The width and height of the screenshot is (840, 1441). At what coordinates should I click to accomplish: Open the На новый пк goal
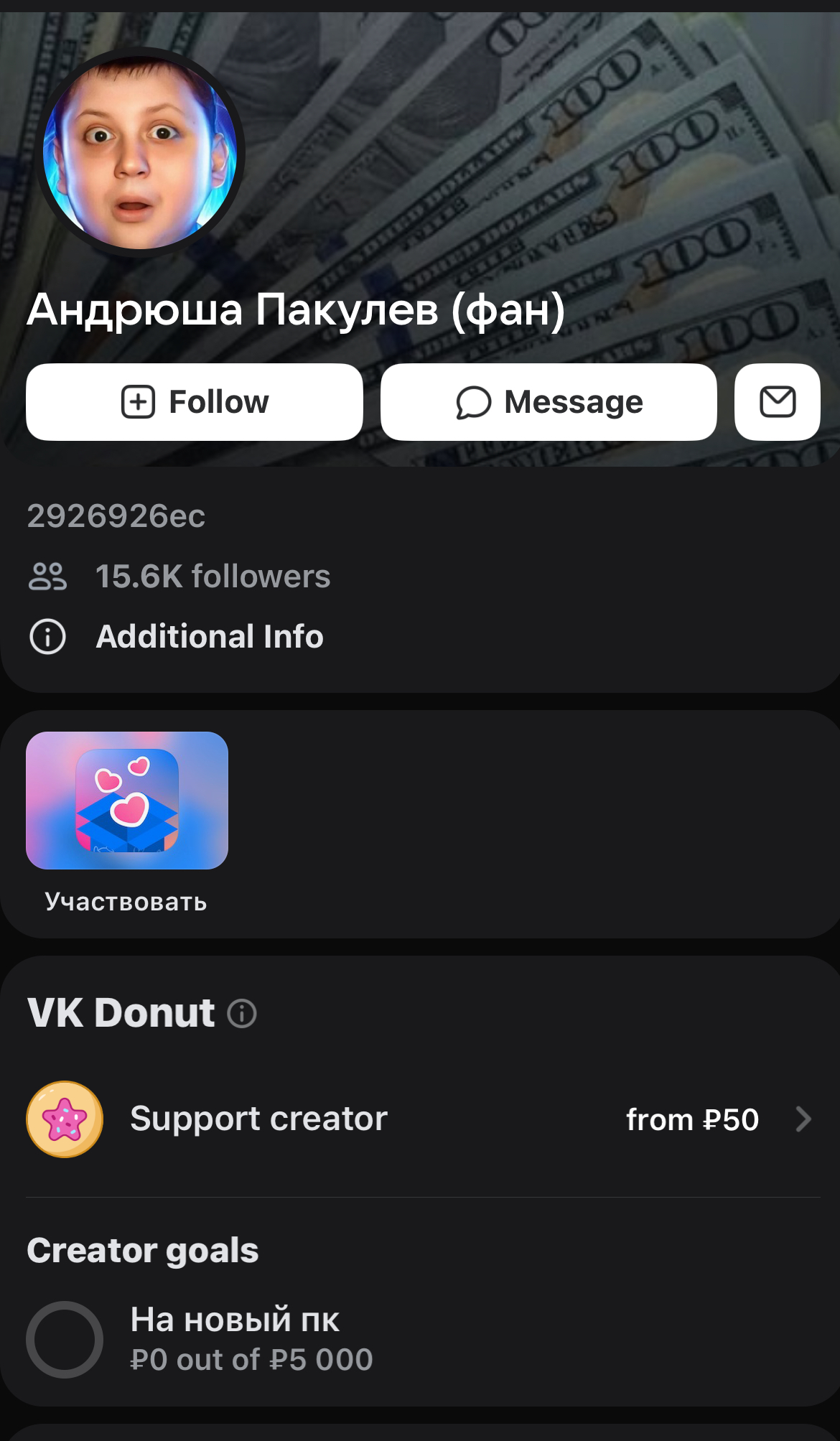(x=251, y=1340)
